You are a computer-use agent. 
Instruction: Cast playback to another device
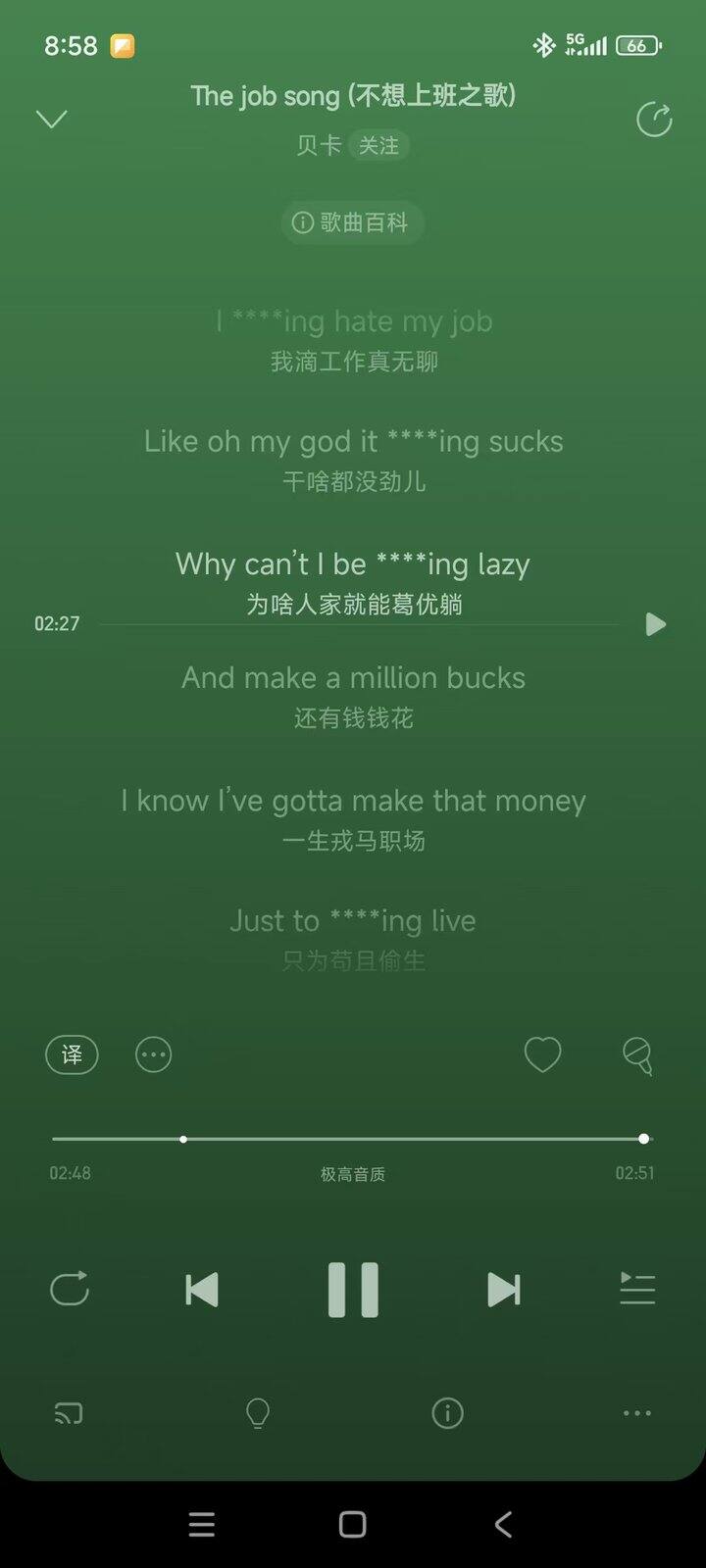[69, 1413]
